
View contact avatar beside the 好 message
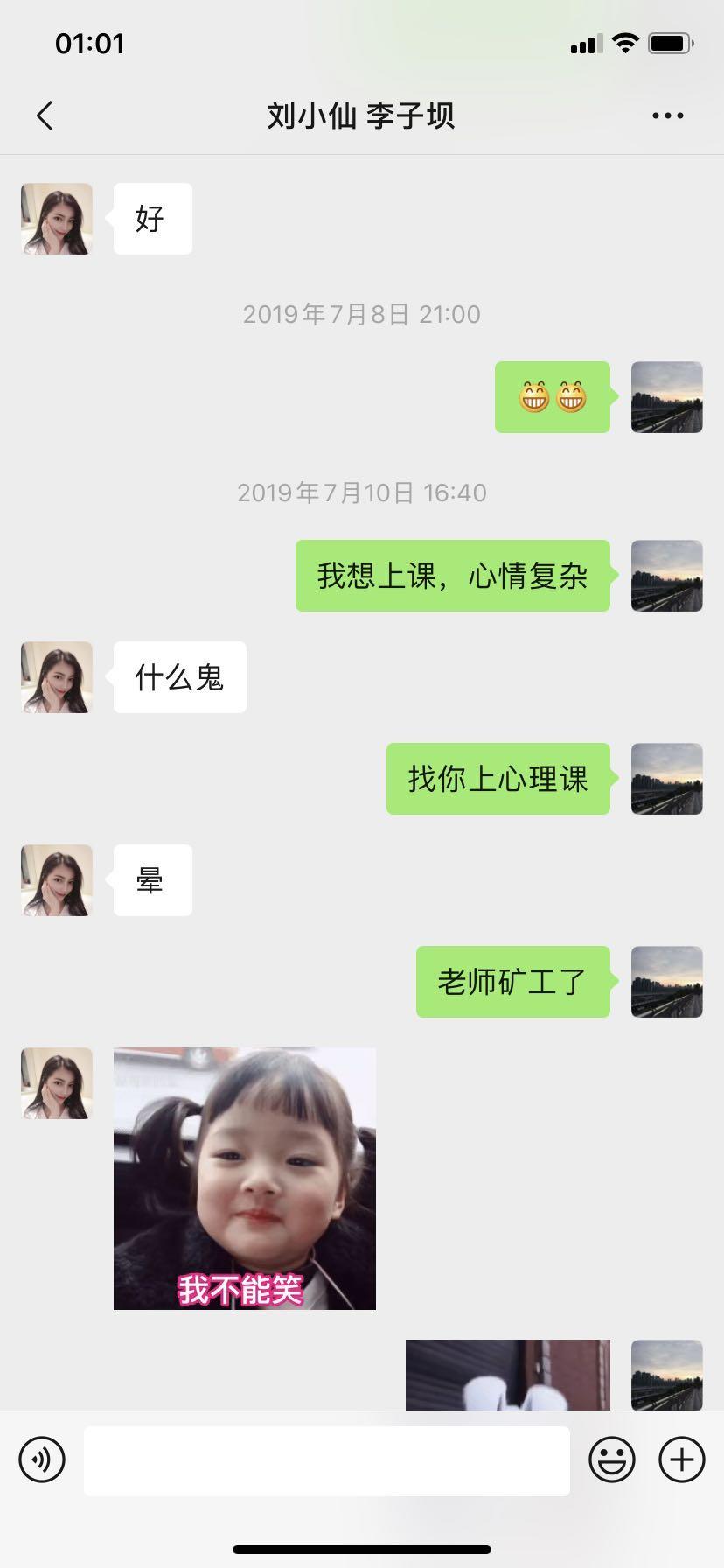pos(57,219)
